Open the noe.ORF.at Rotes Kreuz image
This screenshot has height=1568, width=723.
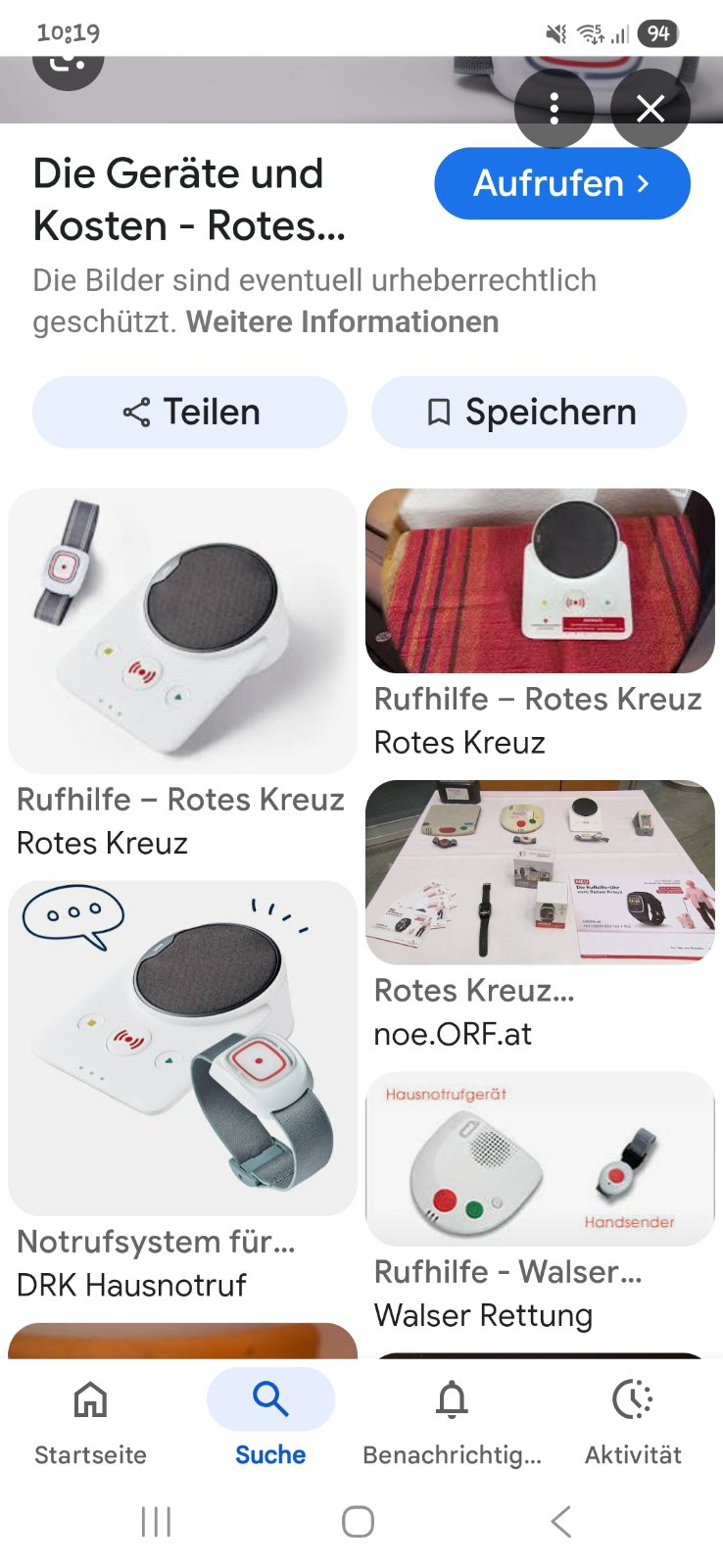click(x=540, y=871)
